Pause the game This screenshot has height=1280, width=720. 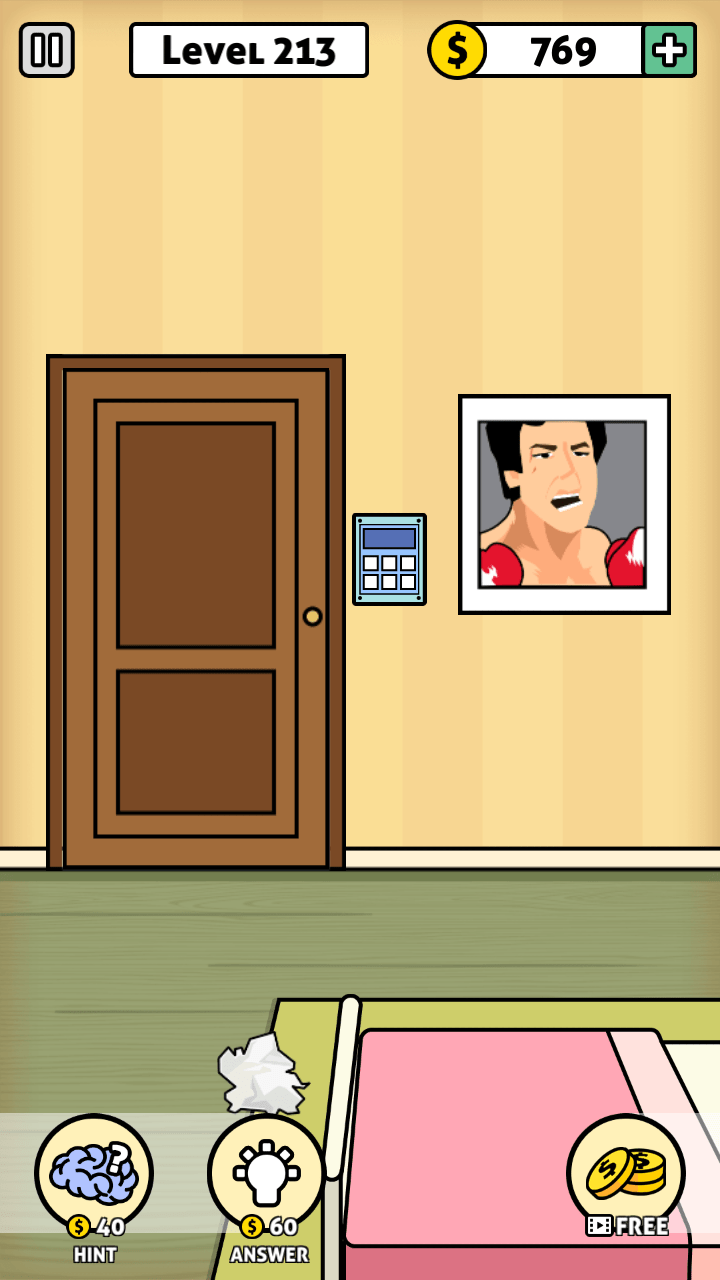point(46,50)
